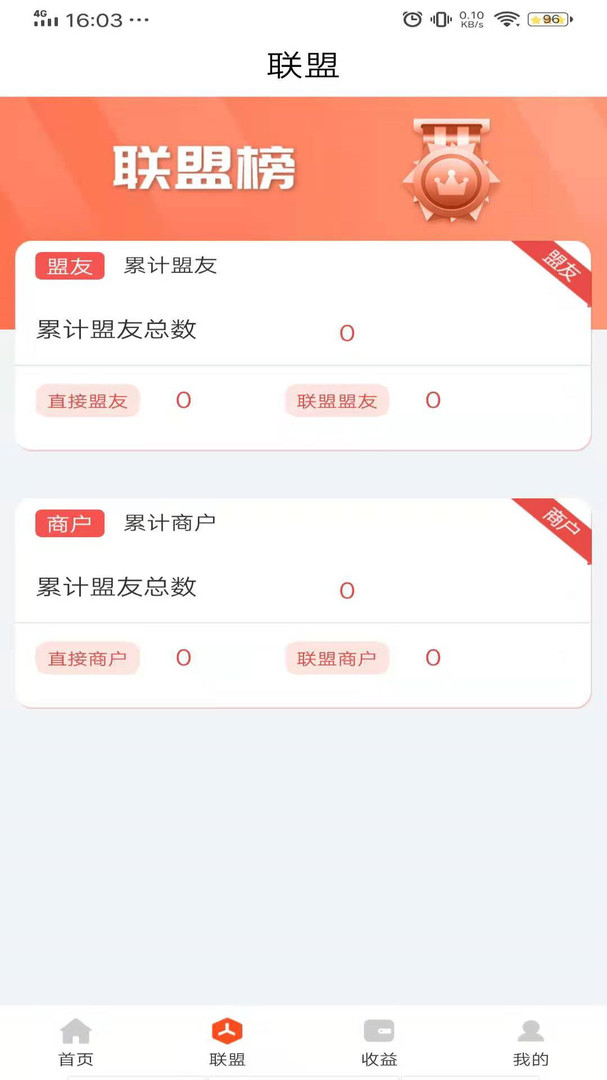Switch to the 收益 earnings tab
Image resolution: width=607 pixels, height=1080 pixels.
pos(379,1042)
